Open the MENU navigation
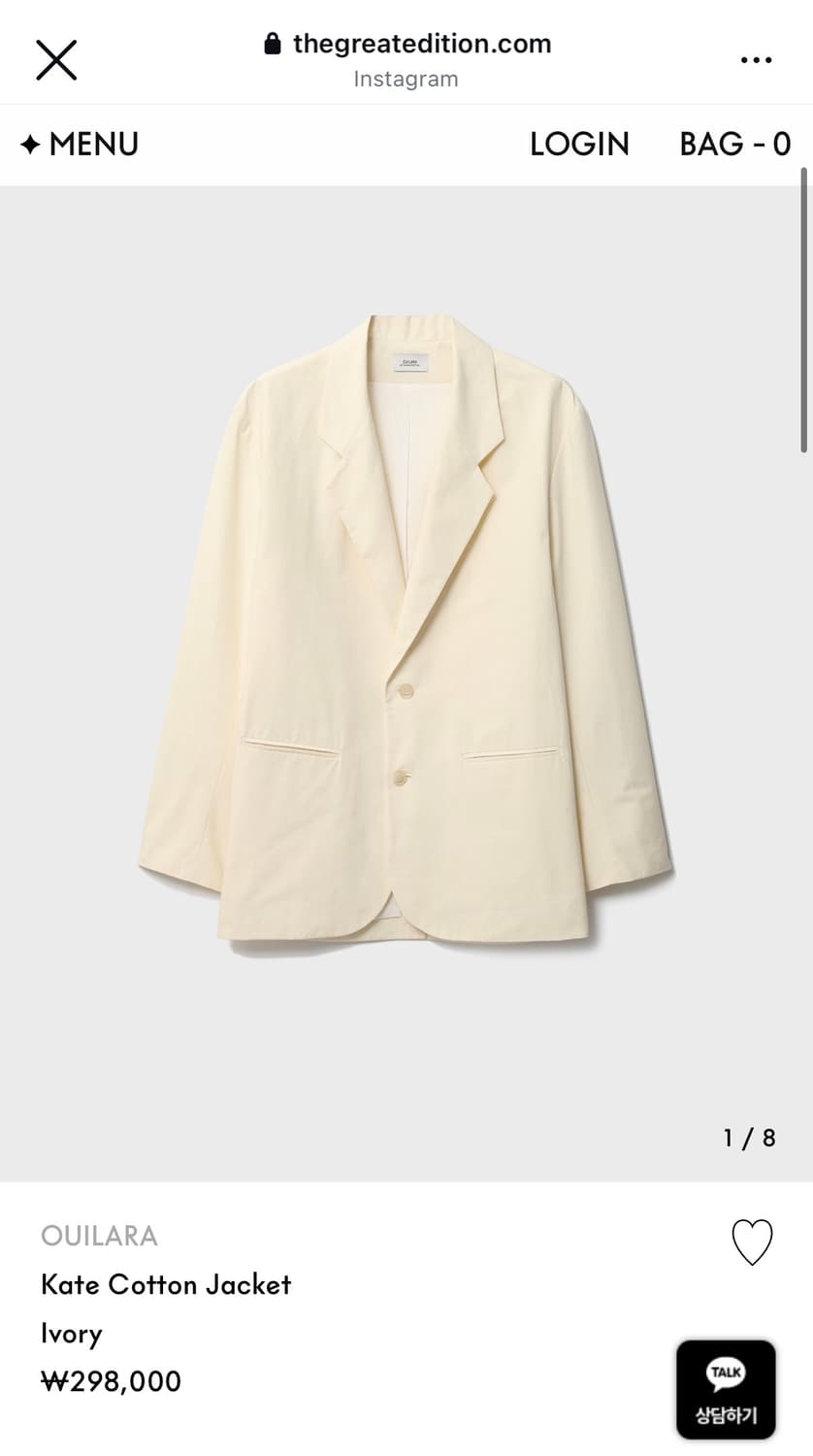 click(96, 144)
